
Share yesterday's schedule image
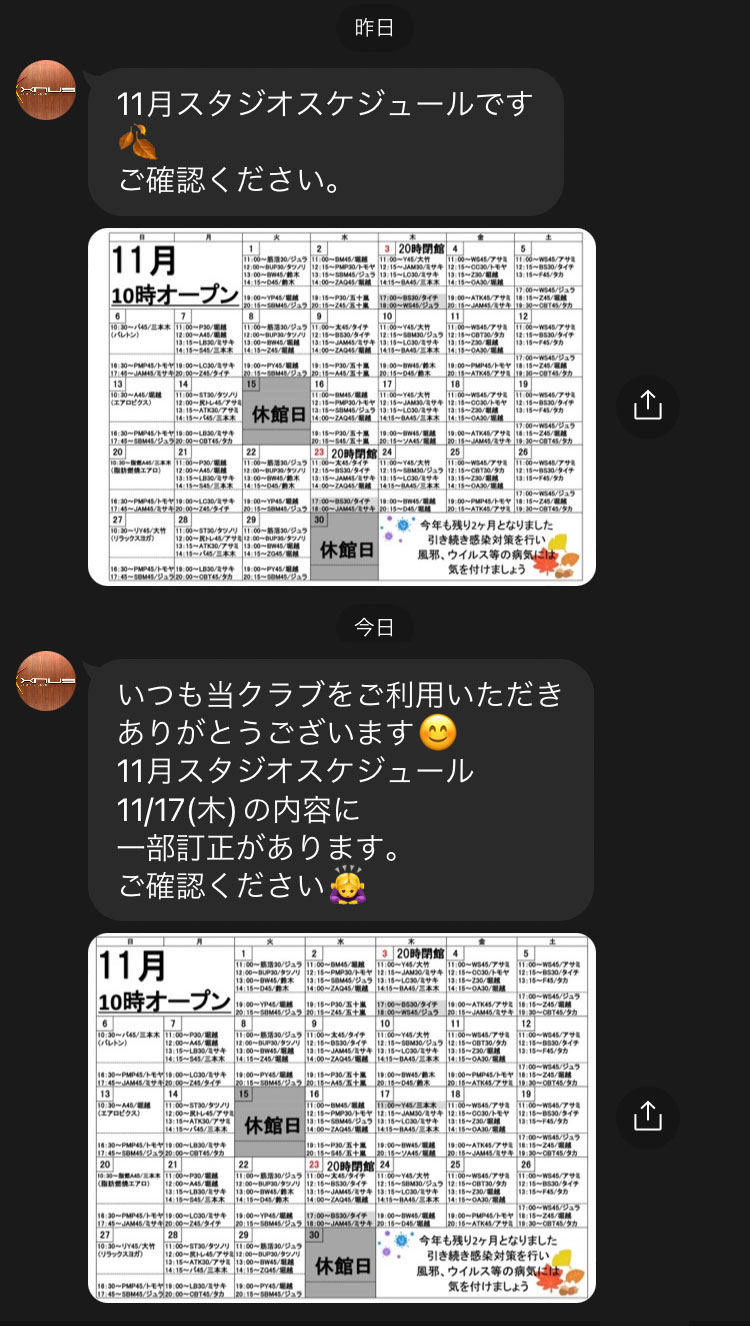coord(648,405)
